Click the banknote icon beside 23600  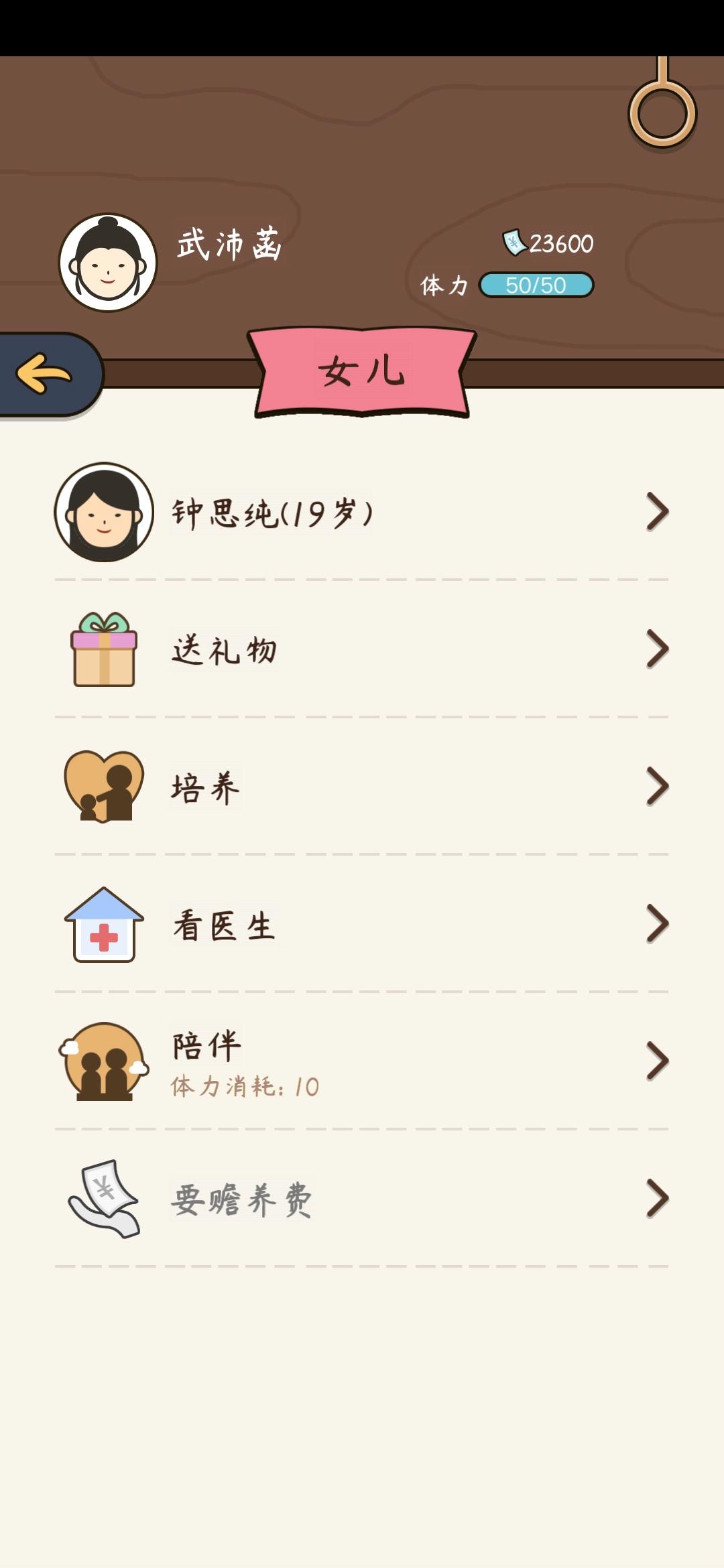point(513,245)
